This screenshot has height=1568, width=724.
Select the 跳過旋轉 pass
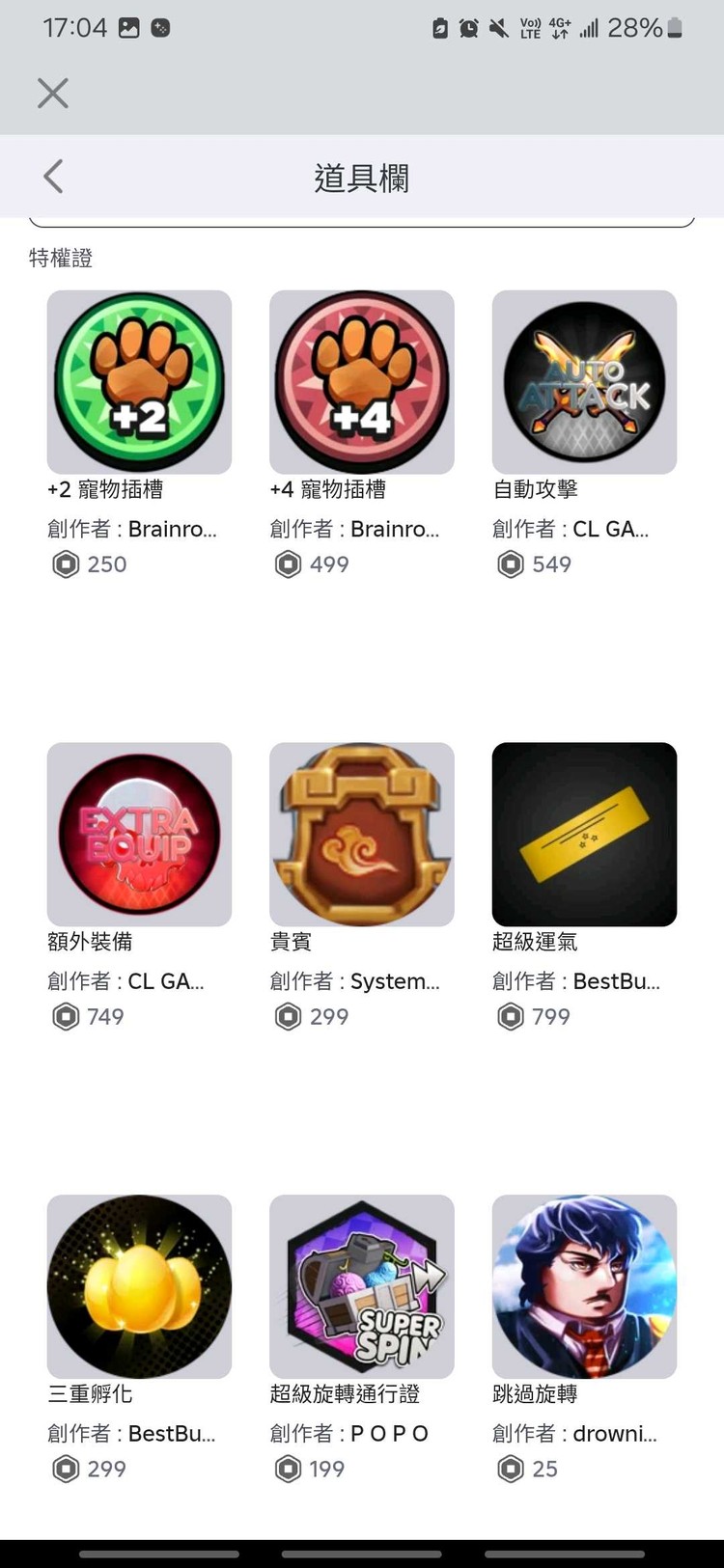coord(584,1286)
